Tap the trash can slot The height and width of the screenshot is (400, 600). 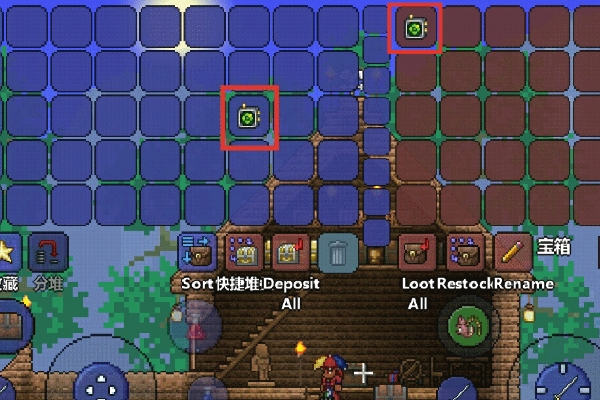338,253
